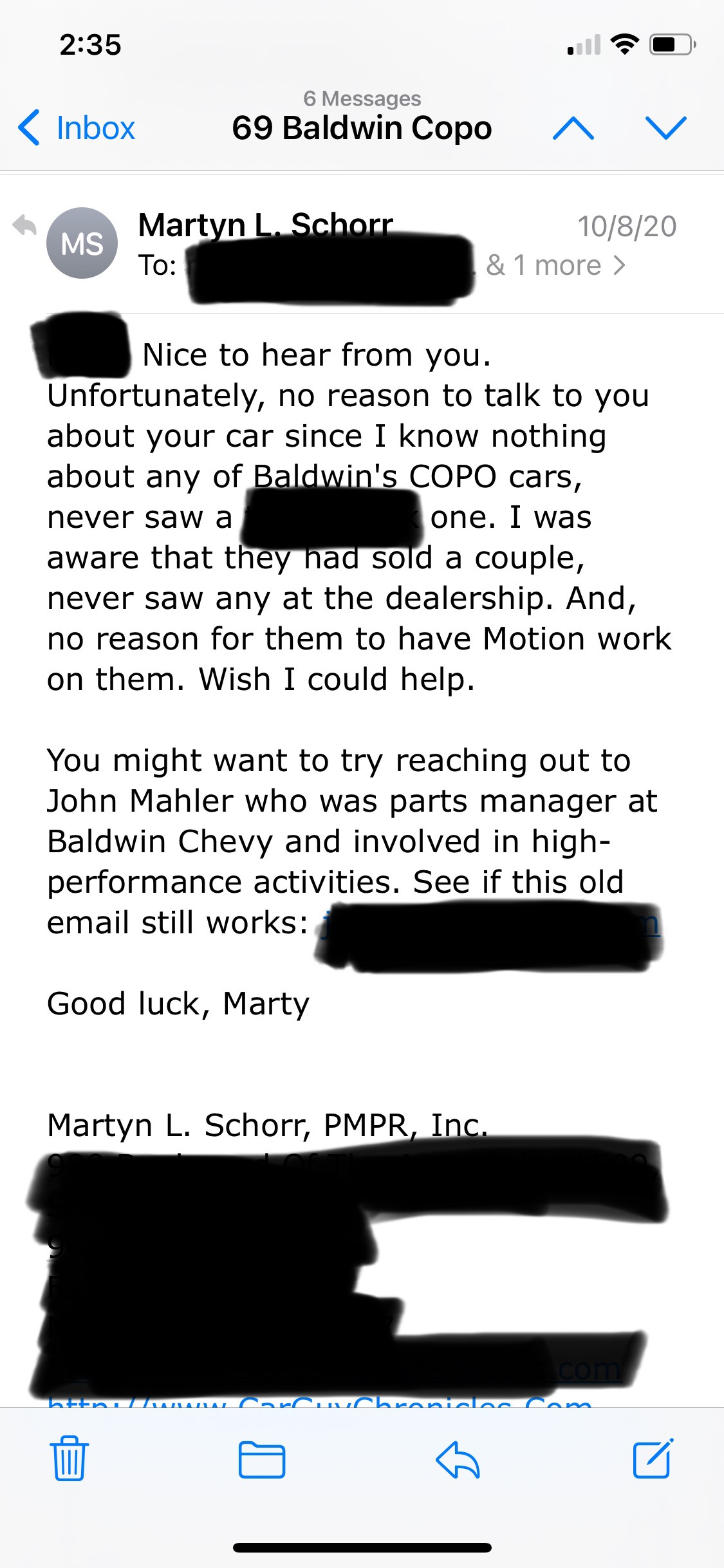Tap the MS sender avatar
This screenshot has height=1568, width=724.
pos(82,243)
